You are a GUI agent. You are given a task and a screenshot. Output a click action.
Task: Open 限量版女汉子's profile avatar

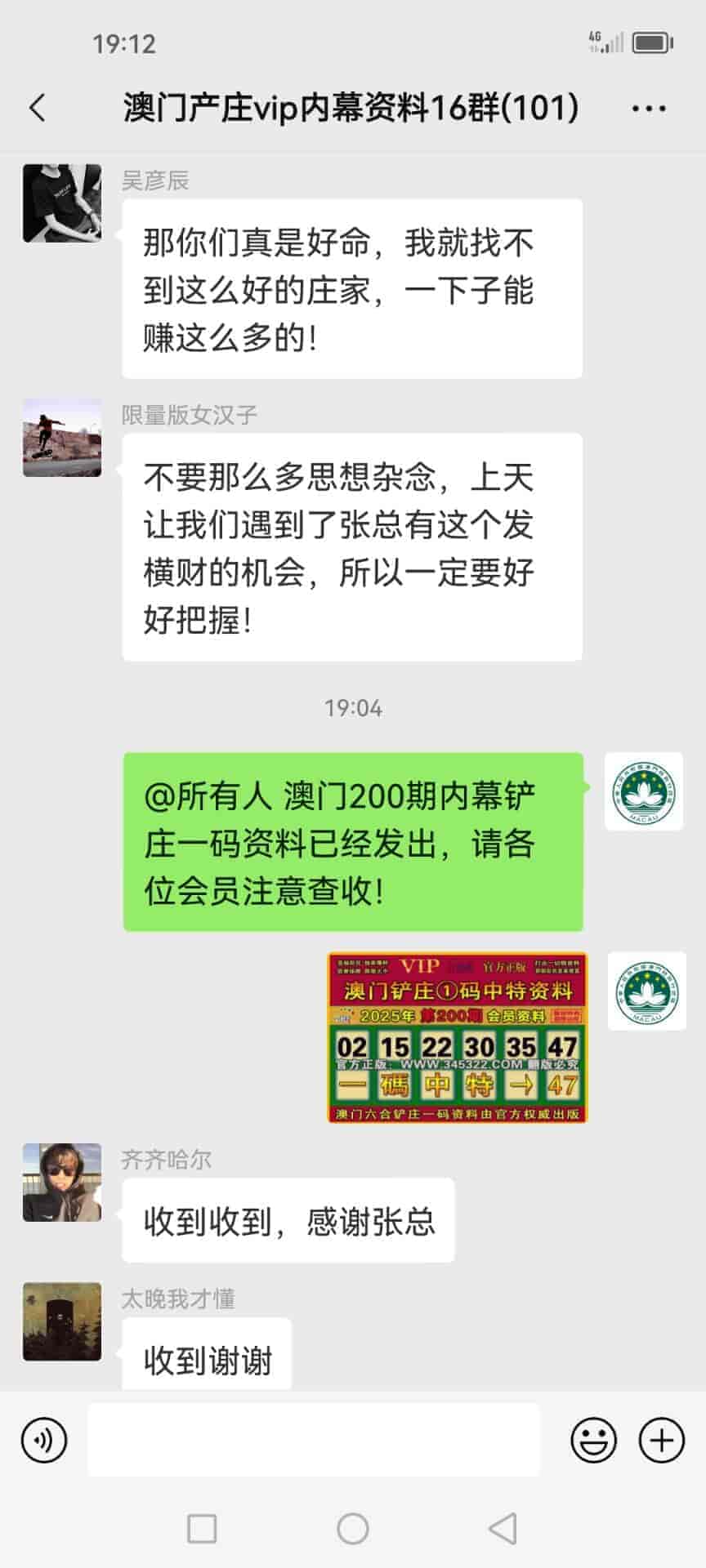pyautogui.click(x=62, y=438)
